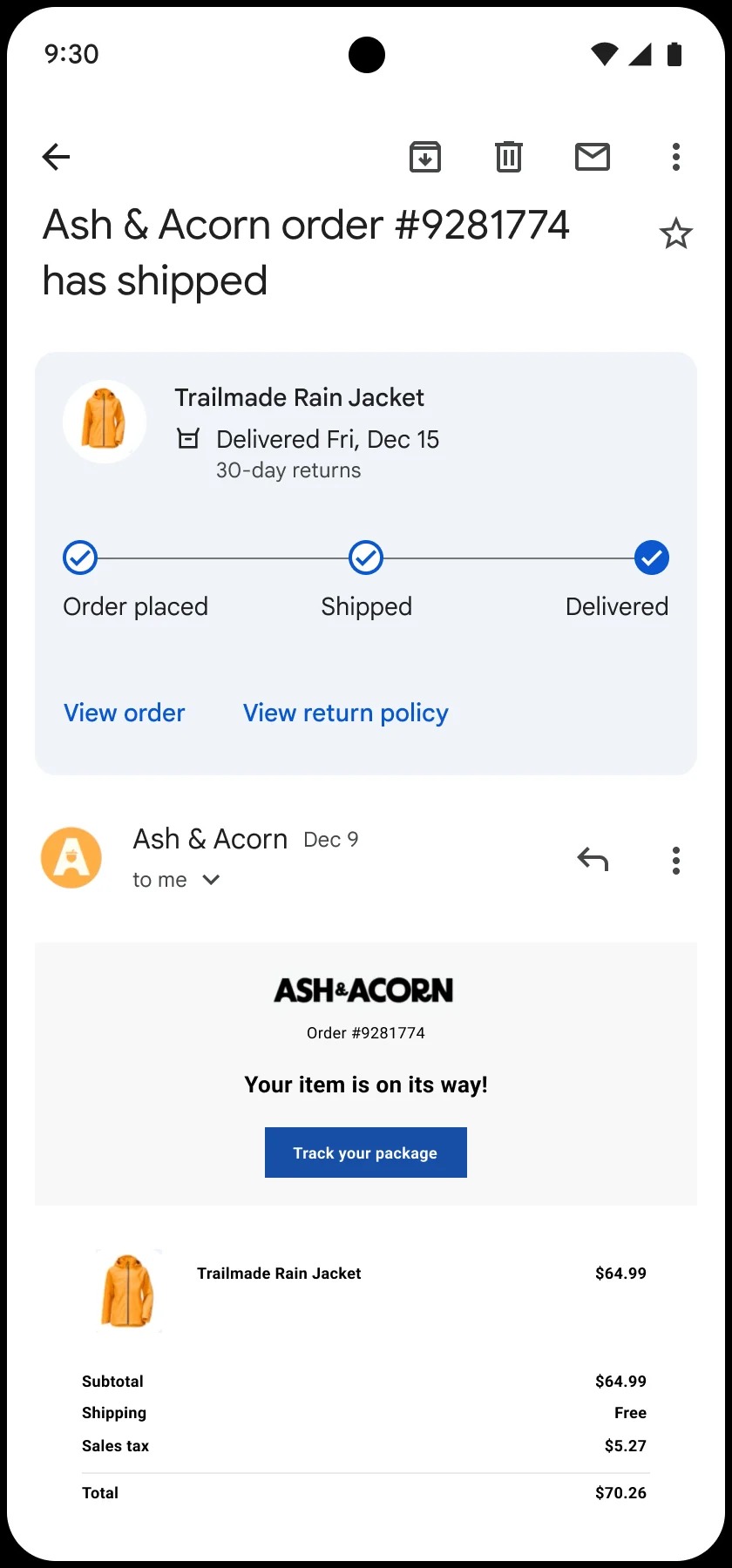Tap Track your package button
Viewport: 732px width, 1568px height.
pyautogui.click(x=365, y=1152)
